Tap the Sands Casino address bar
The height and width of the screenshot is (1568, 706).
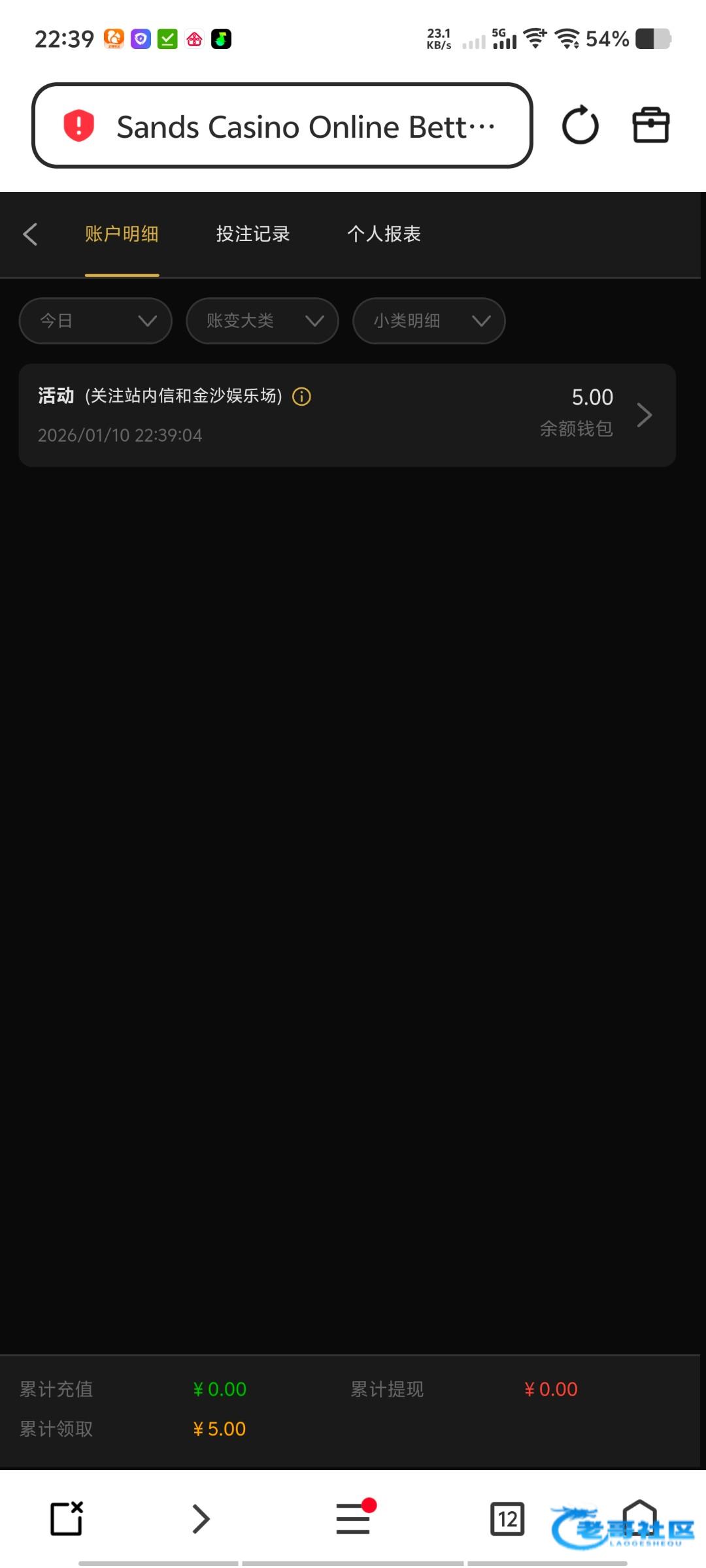(x=282, y=126)
